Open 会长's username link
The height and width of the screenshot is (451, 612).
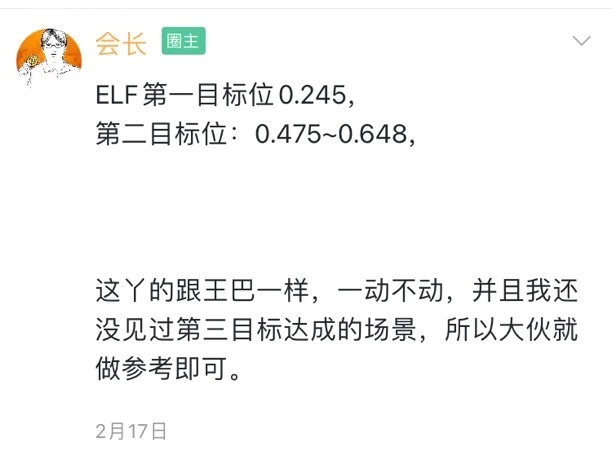click(x=121, y=43)
